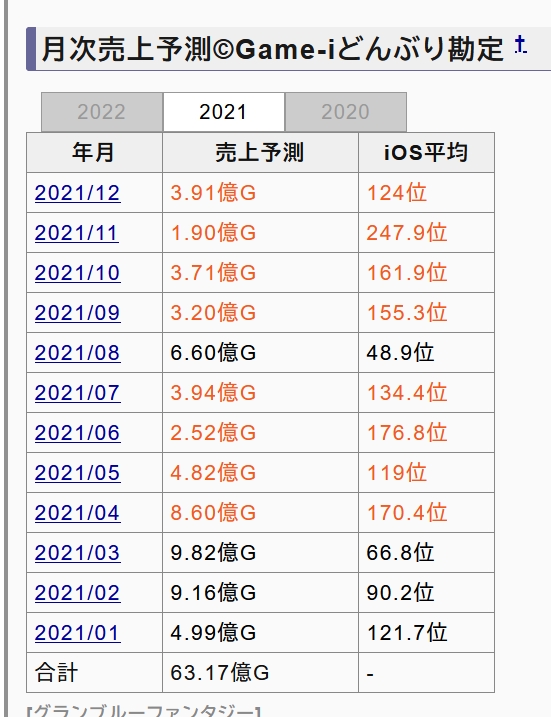The width and height of the screenshot is (551, 717).
Task: Open the 2021/08 monthly link
Action: 77,353
